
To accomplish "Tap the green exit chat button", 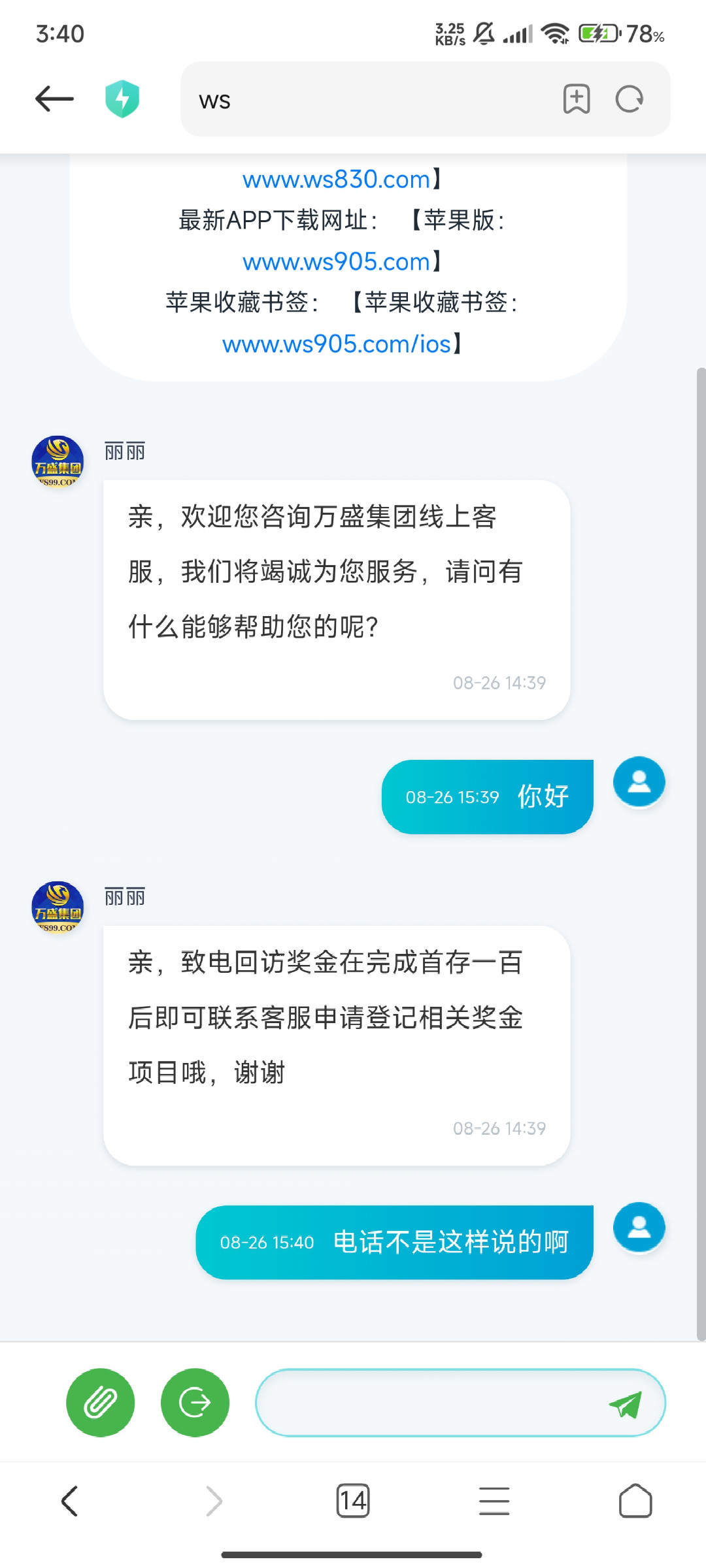I will coord(195,1402).
